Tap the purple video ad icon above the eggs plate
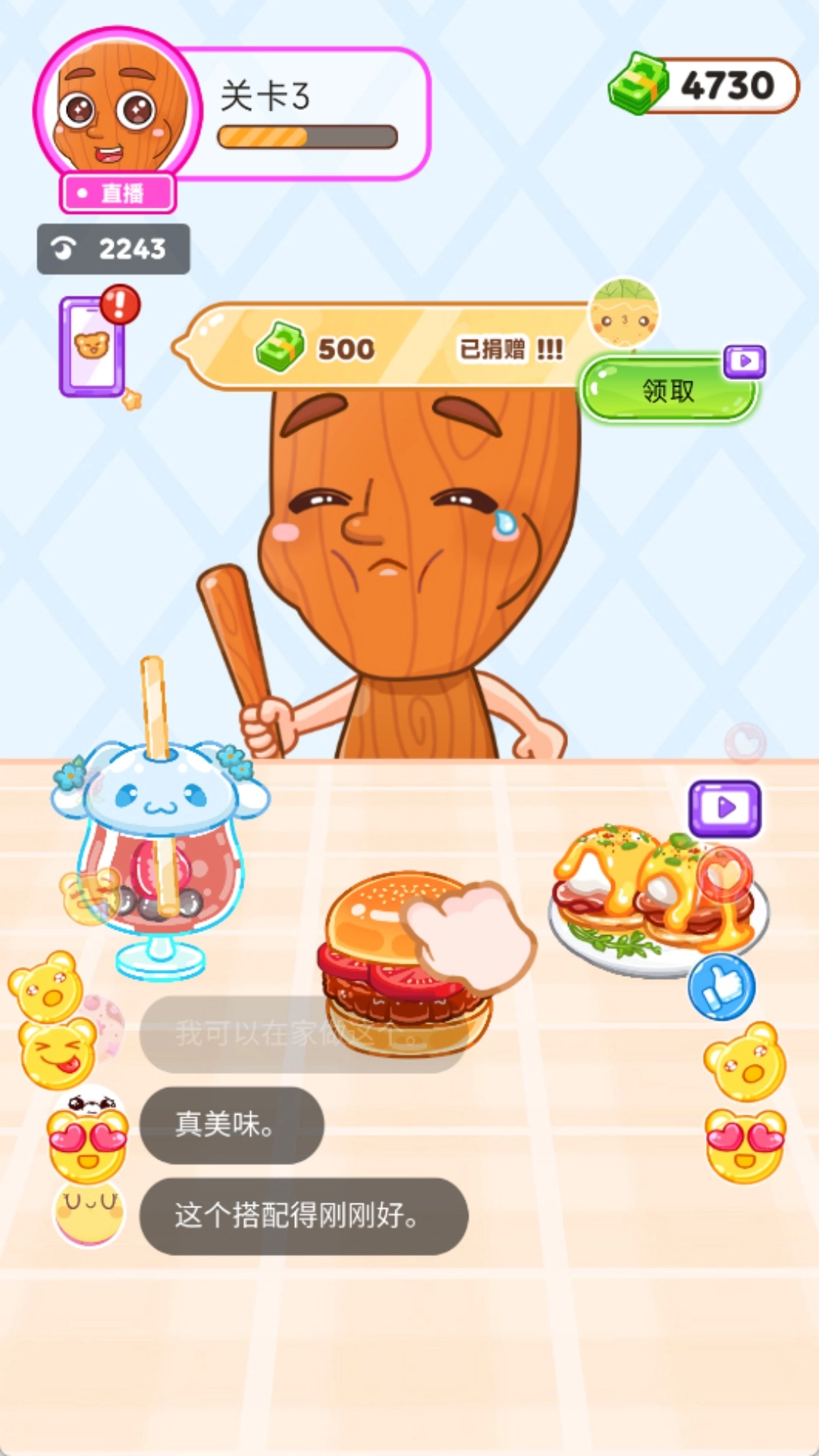The width and height of the screenshot is (819, 1456). [724, 808]
